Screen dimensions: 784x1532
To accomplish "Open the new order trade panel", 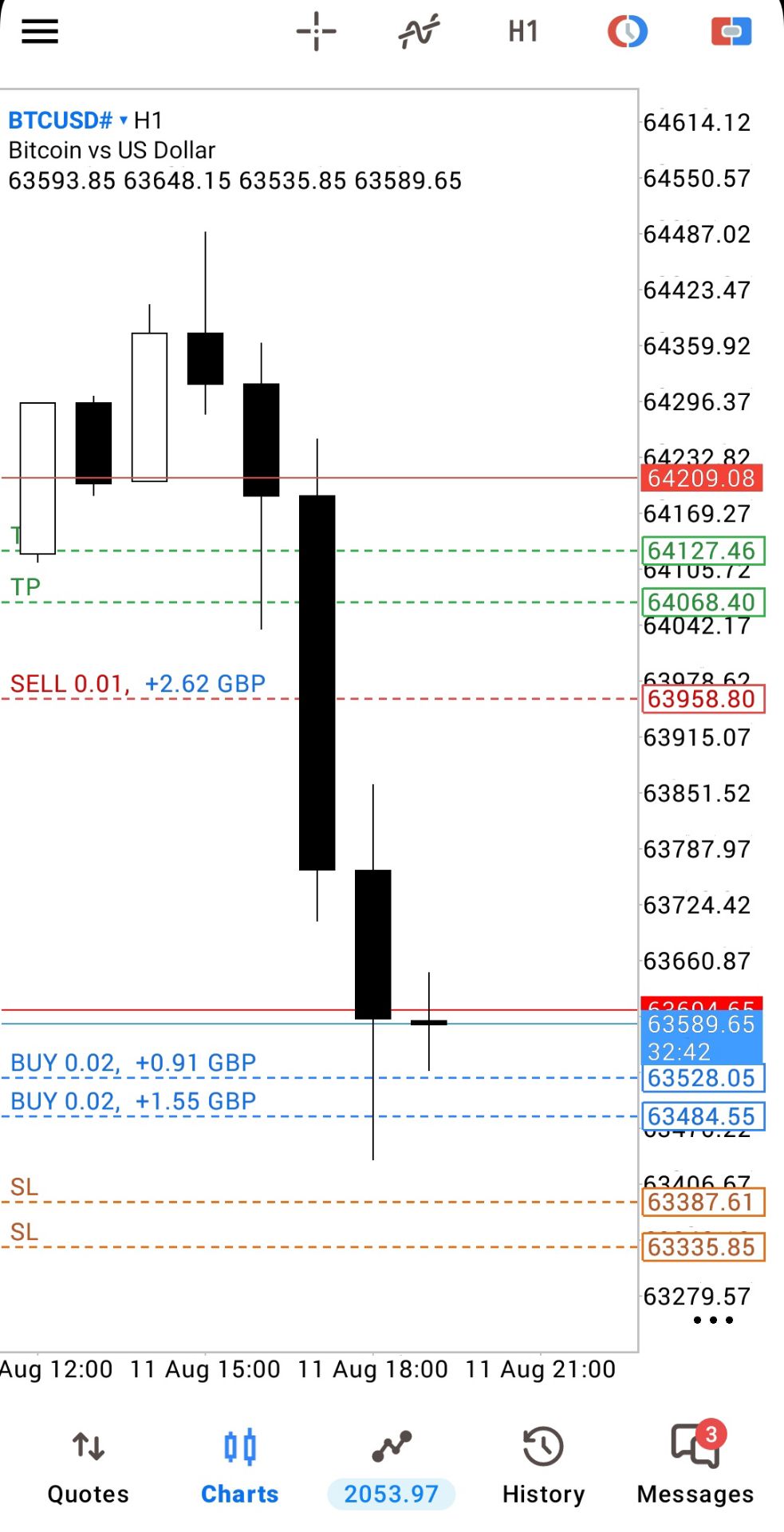I will point(731,32).
